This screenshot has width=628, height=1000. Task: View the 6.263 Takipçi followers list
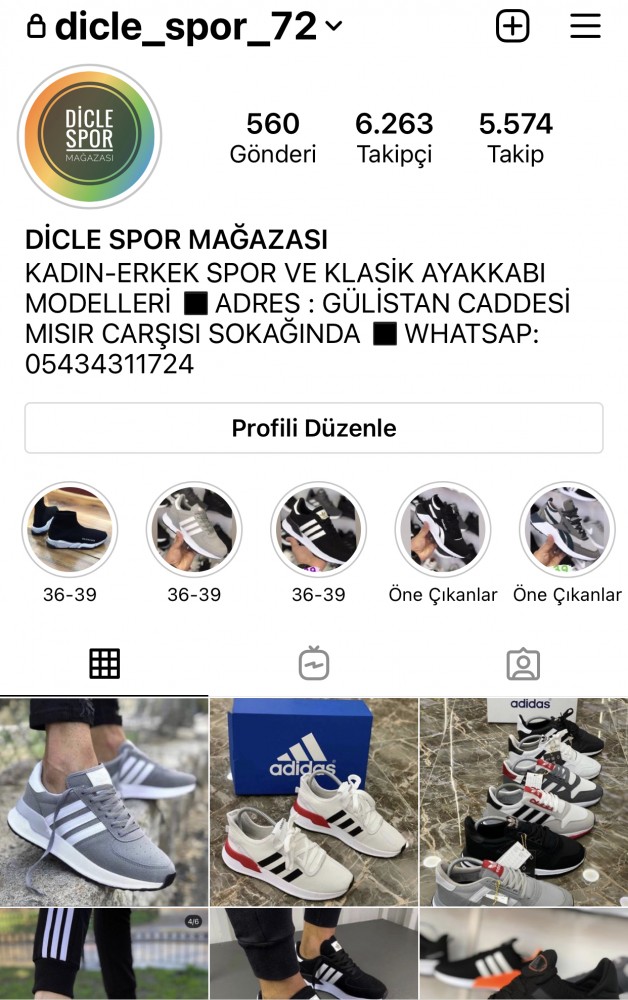pos(394,137)
